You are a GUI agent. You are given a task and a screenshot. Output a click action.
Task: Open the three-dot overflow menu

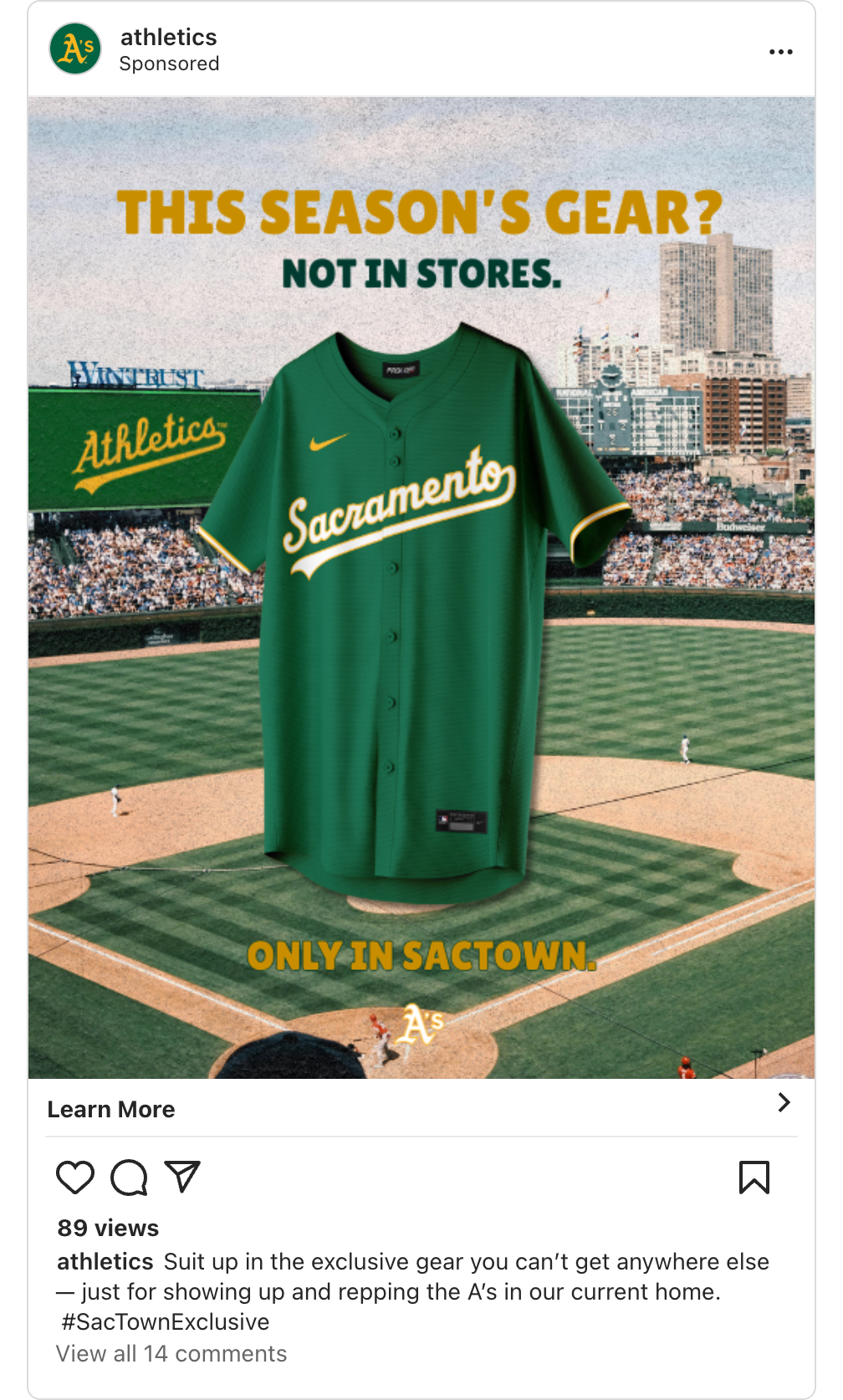[x=780, y=52]
